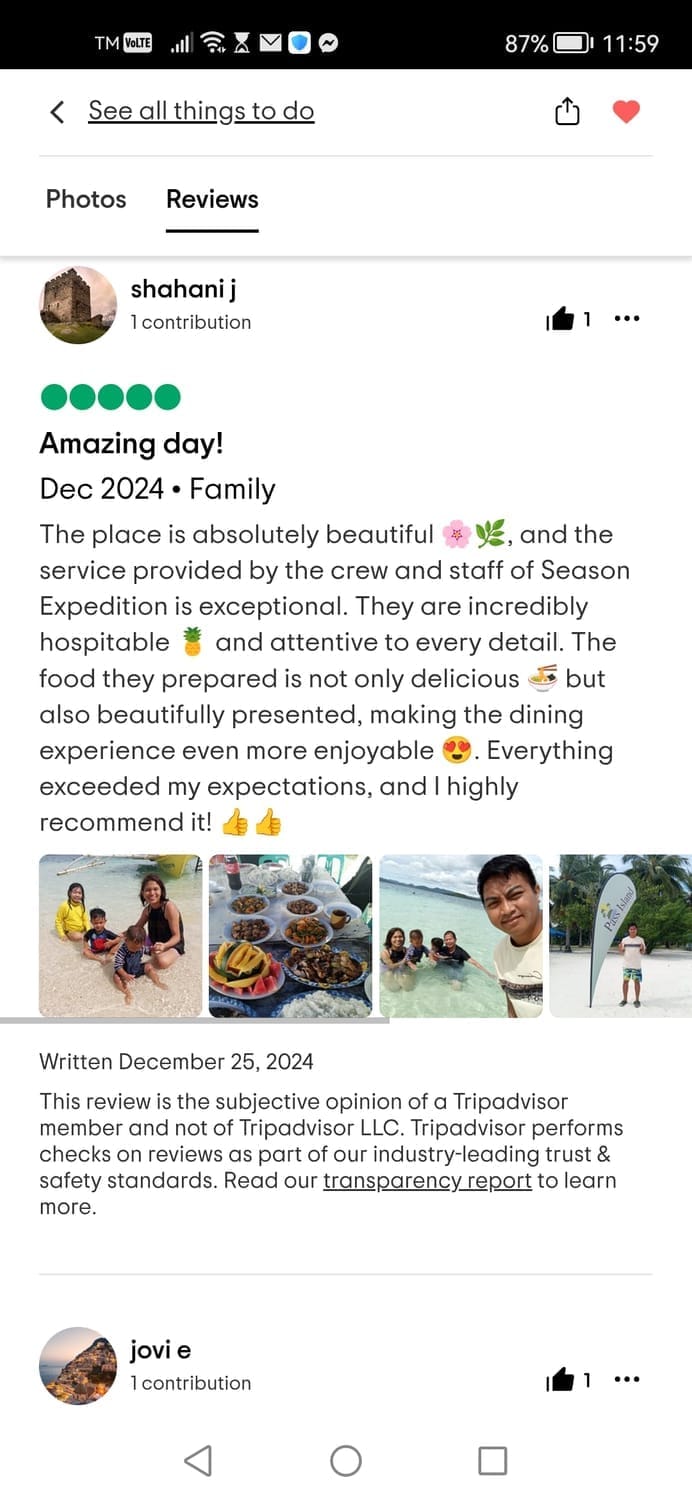Select the Reviews tab
Viewport: 692px width, 1500px height.
point(212,199)
